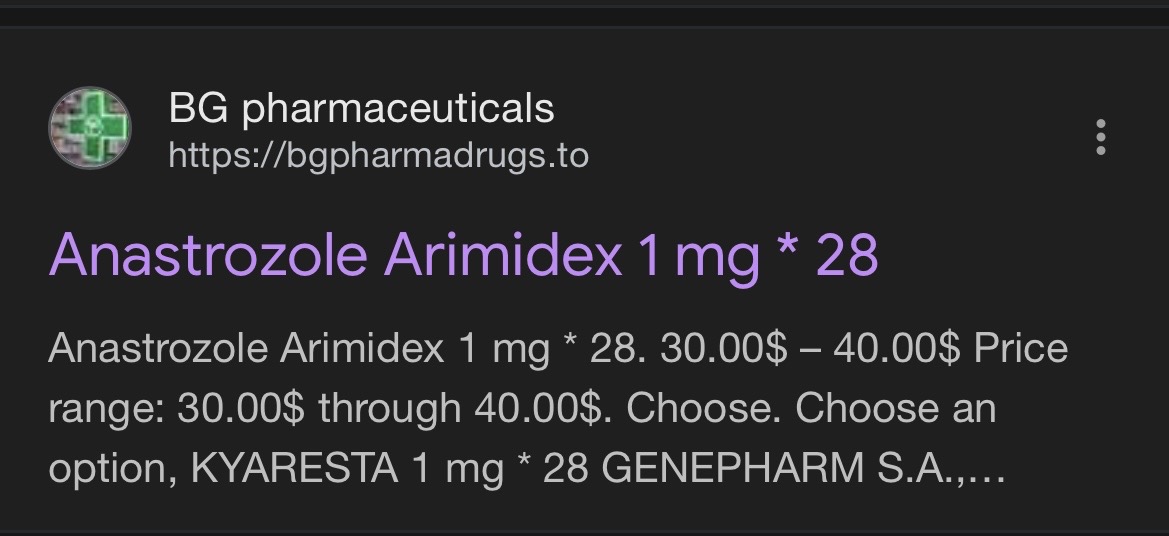Open the Anastrozole Arimidex 1 mg * 28 result

click(x=463, y=255)
